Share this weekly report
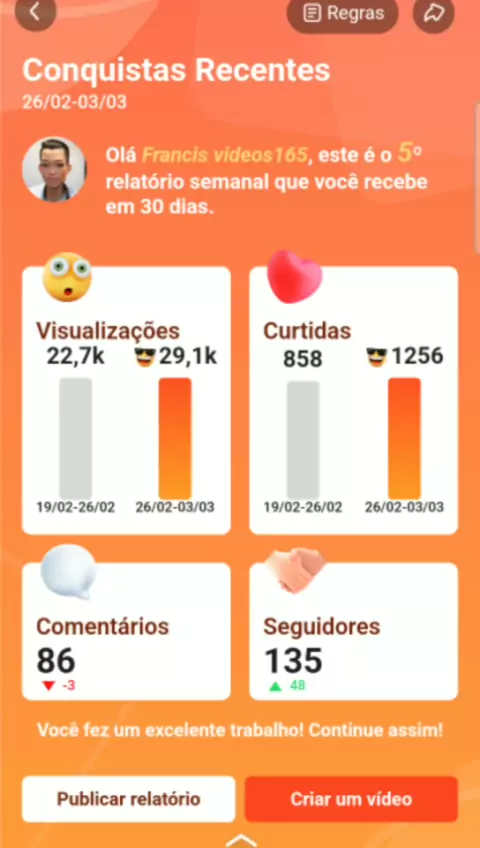 coord(434,13)
